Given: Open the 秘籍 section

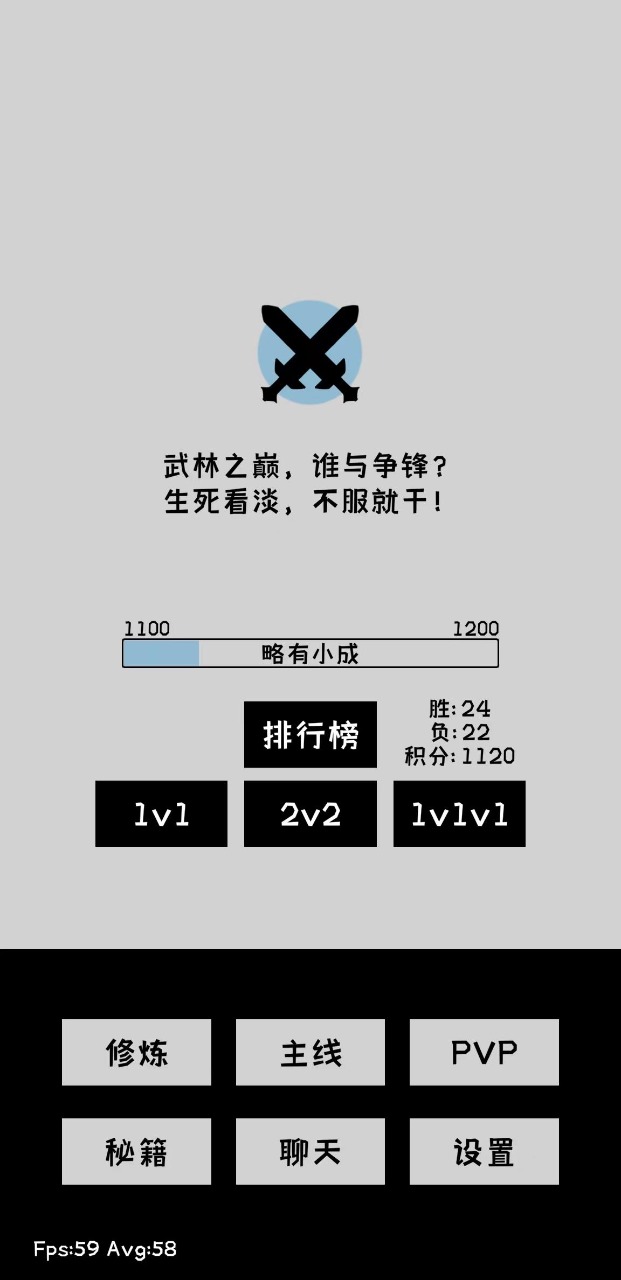Looking at the screenshot, I should click(x=136, y=1151).
